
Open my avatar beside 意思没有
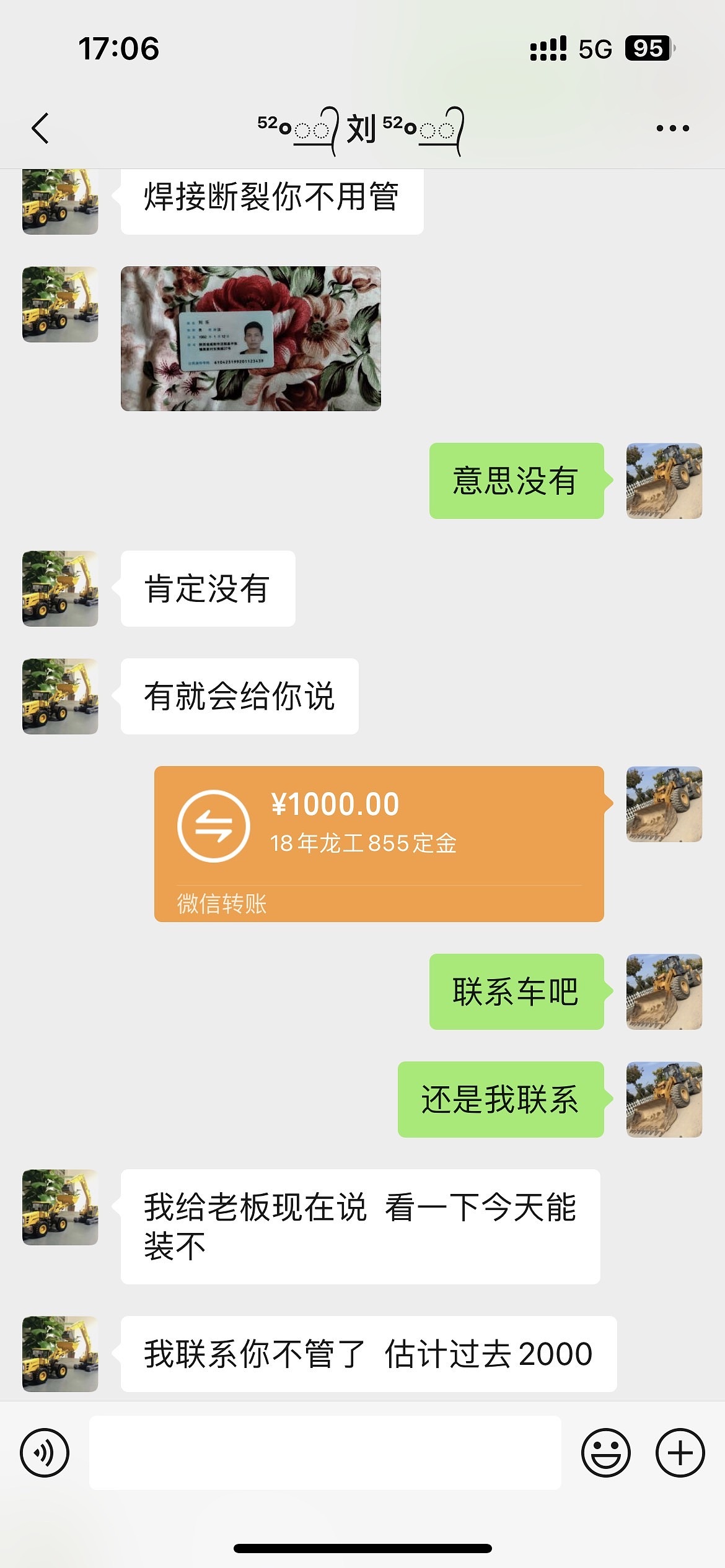pos(664,481)
